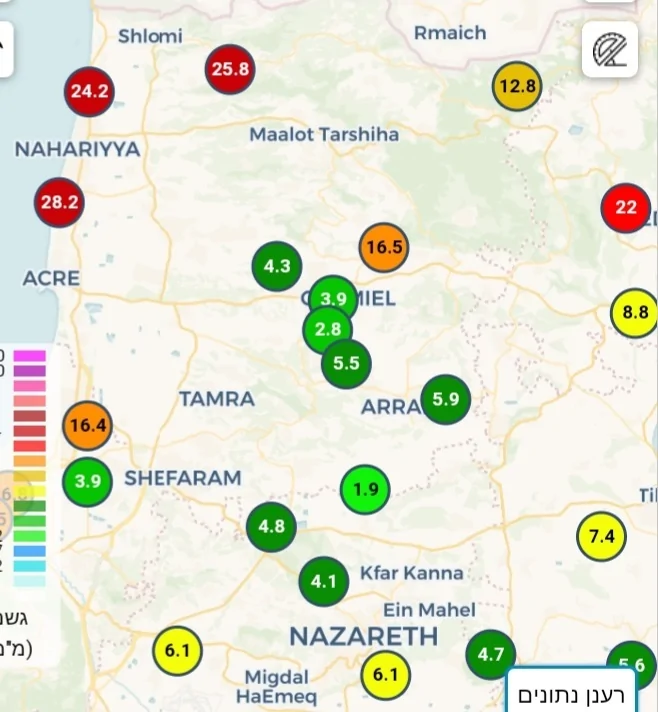Open the 5.9 marker near Arraba
The height and width of the screenshot is (712, 658).
pyautogui.click(x=445, y=400)
